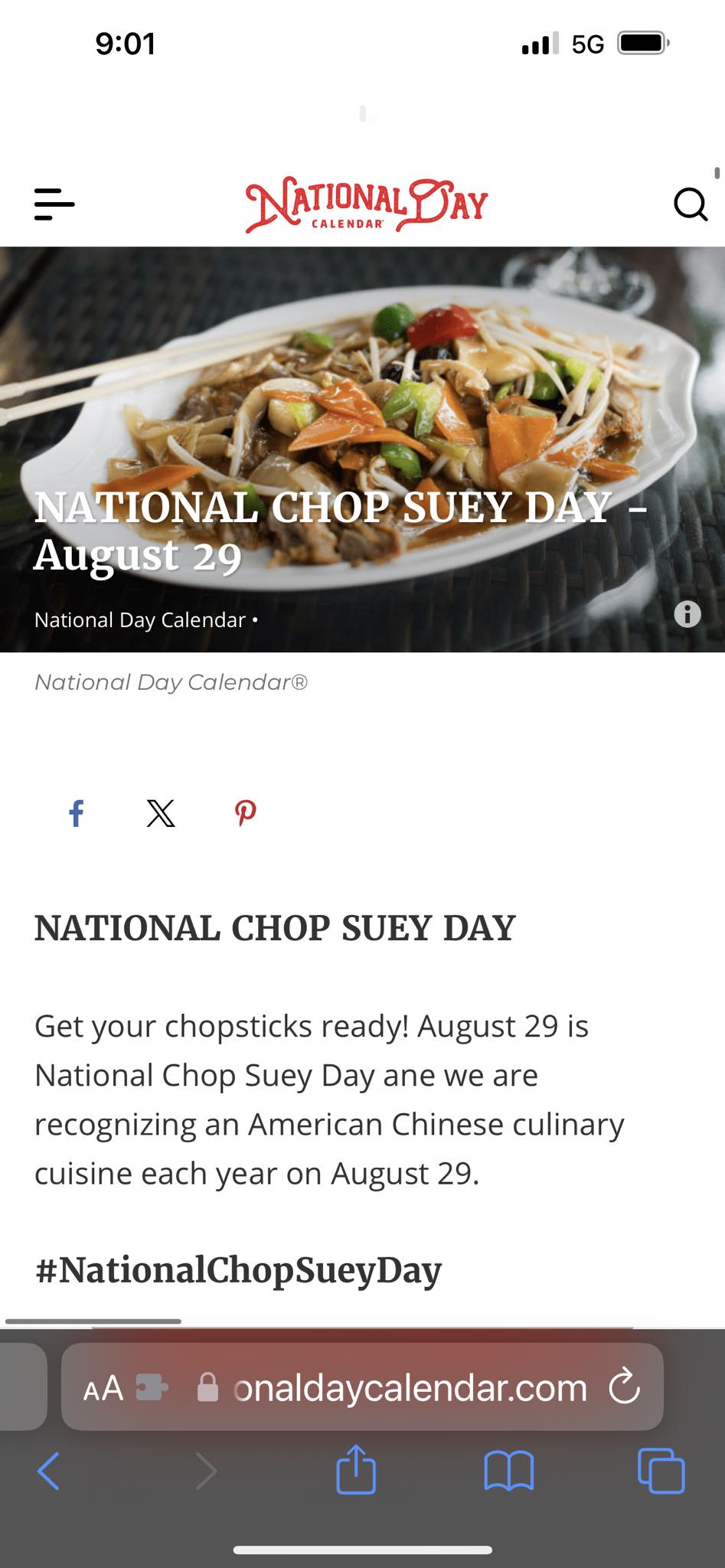Pin article to Pinterest
725x1568 pixels.
(245, 813)
